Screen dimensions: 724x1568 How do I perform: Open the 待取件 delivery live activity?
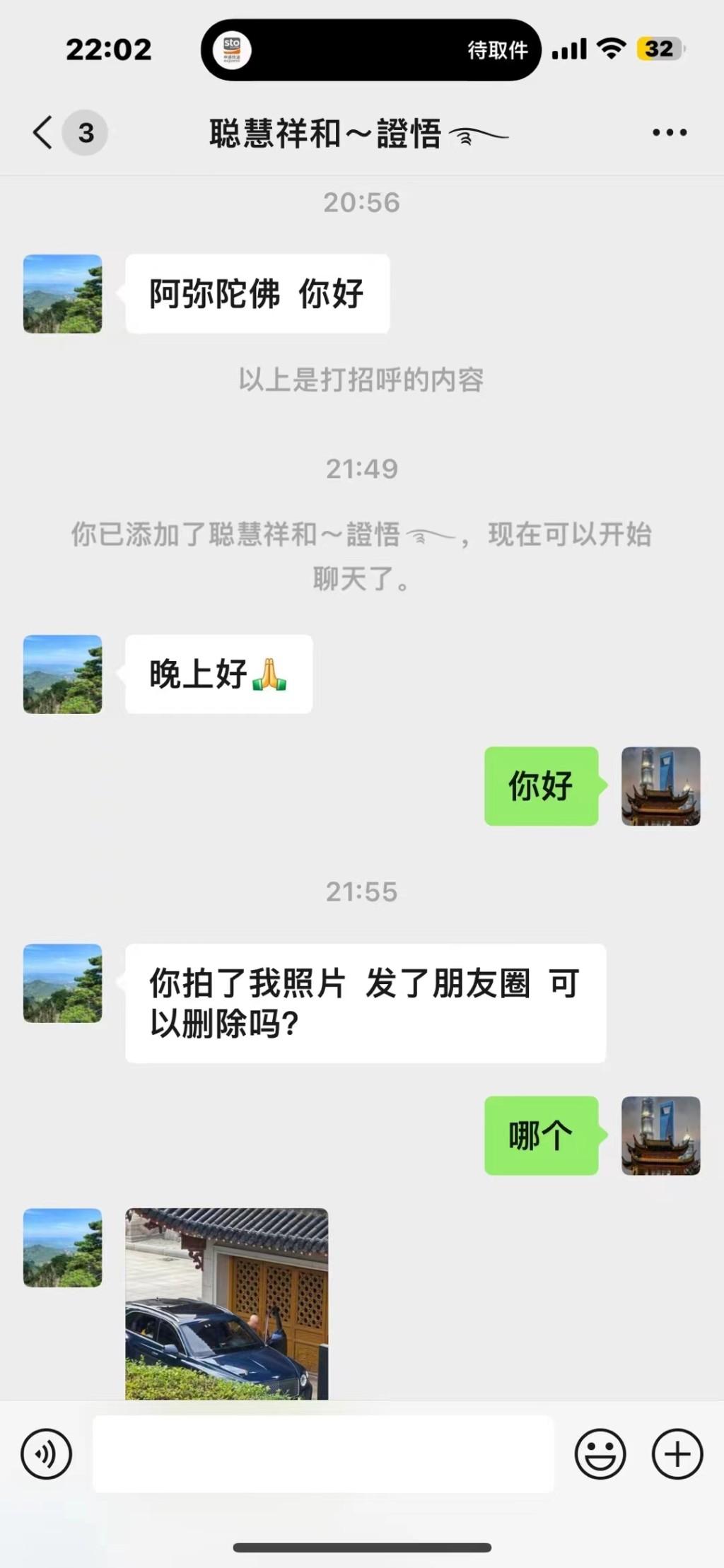pyautogui.click(x=371, y=49)
